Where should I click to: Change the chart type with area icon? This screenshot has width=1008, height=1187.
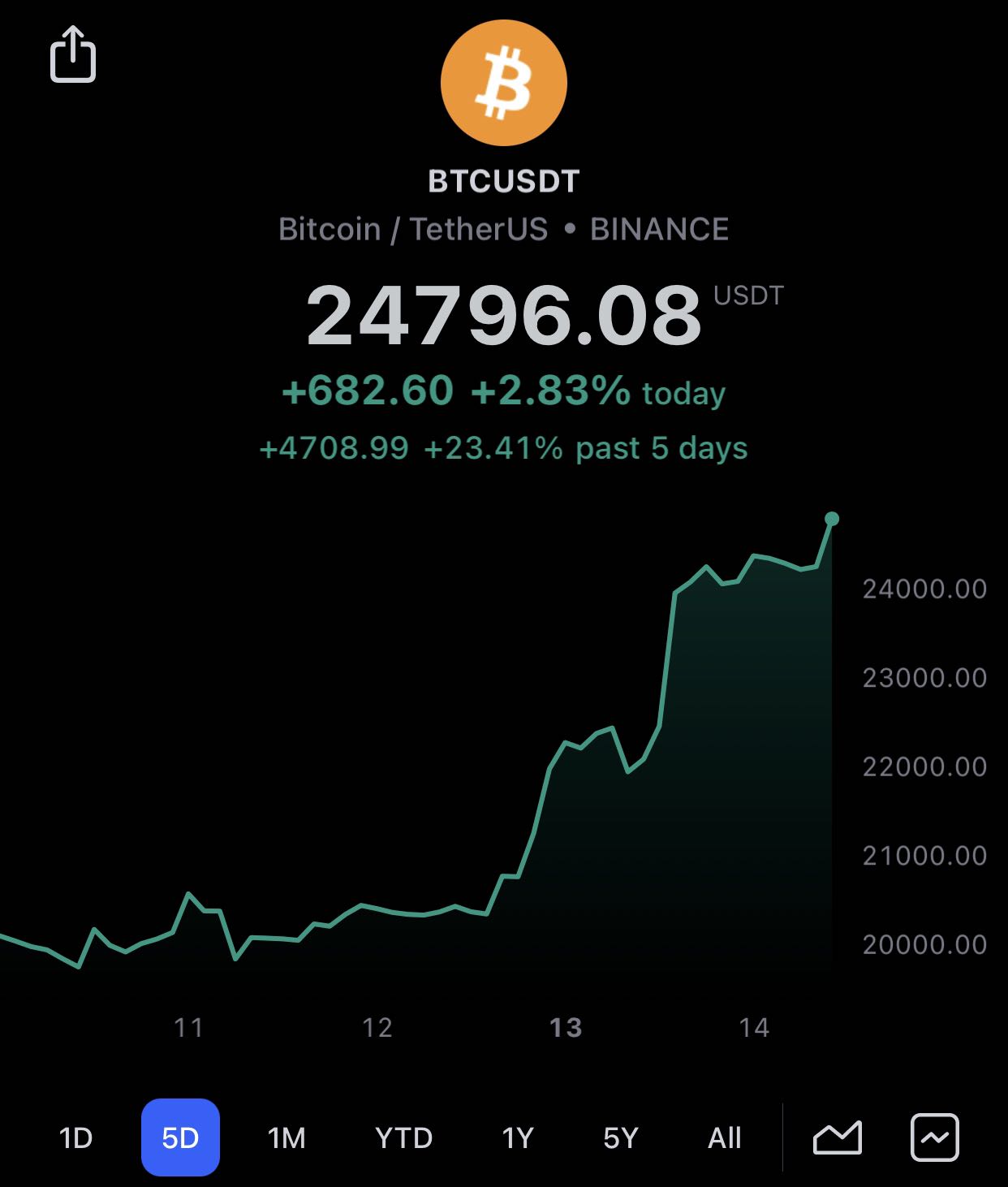tap(837, 1137)
